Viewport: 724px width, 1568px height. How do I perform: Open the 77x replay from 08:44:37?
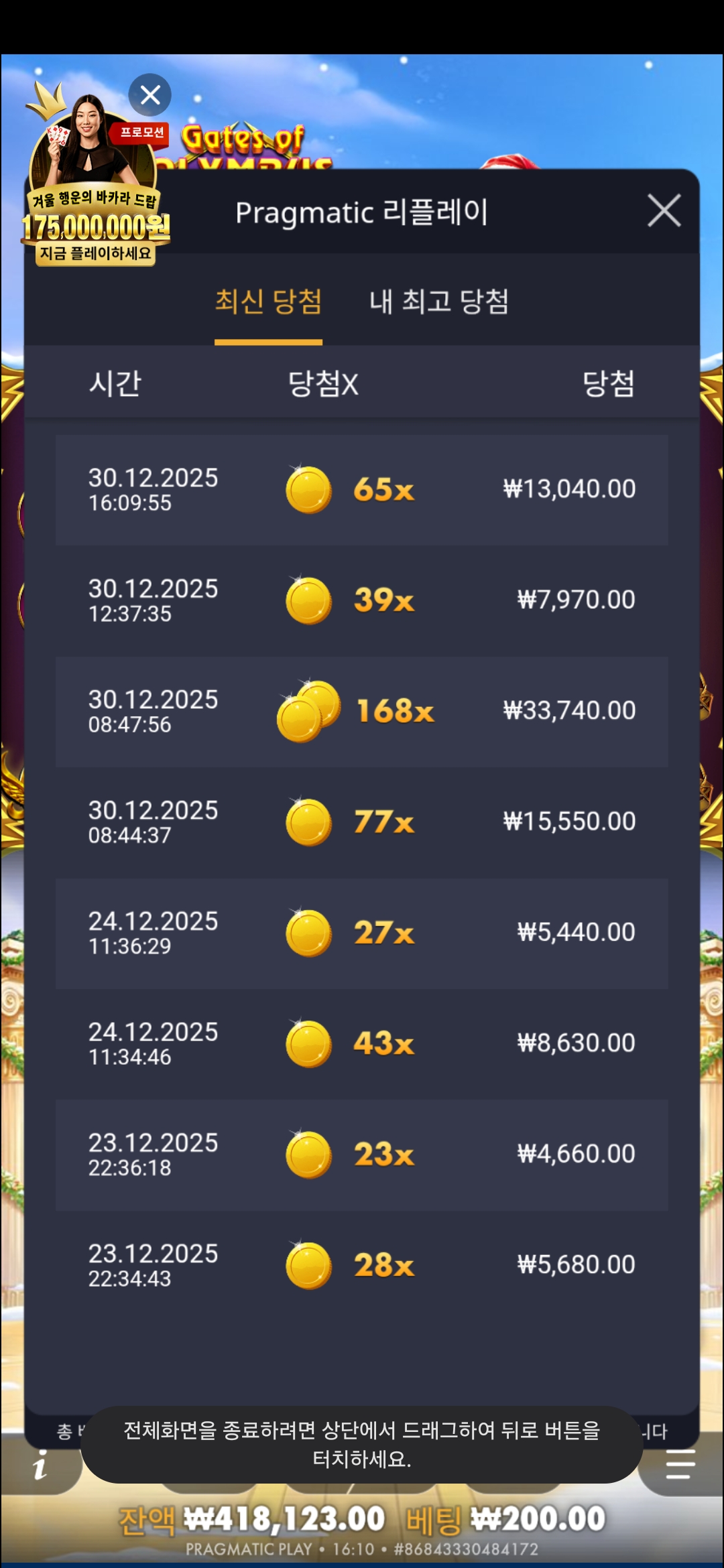click(362, 822)
